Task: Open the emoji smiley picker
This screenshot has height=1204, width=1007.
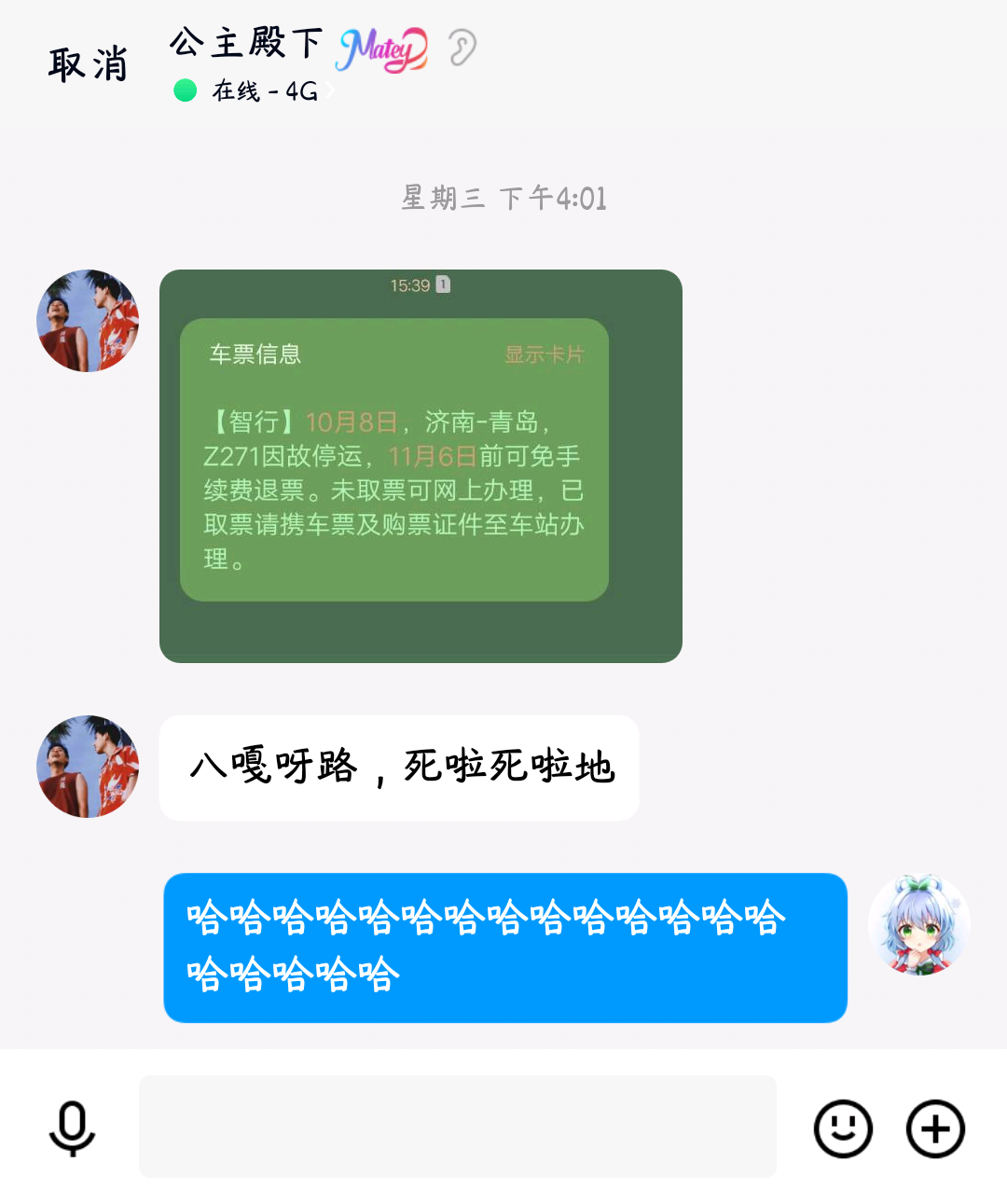Action: (x=843, y=1128)
